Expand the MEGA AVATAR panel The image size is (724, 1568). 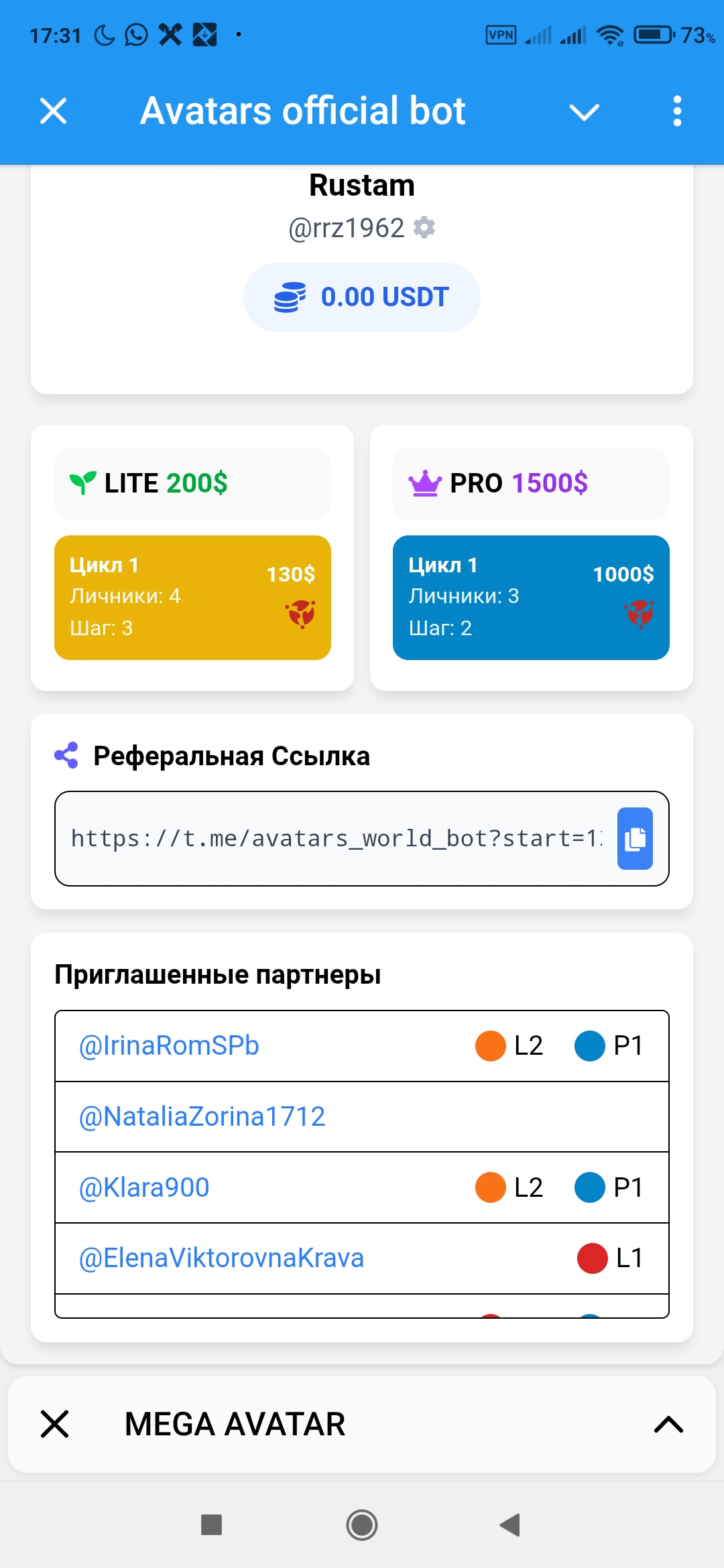coord(668,1424)
